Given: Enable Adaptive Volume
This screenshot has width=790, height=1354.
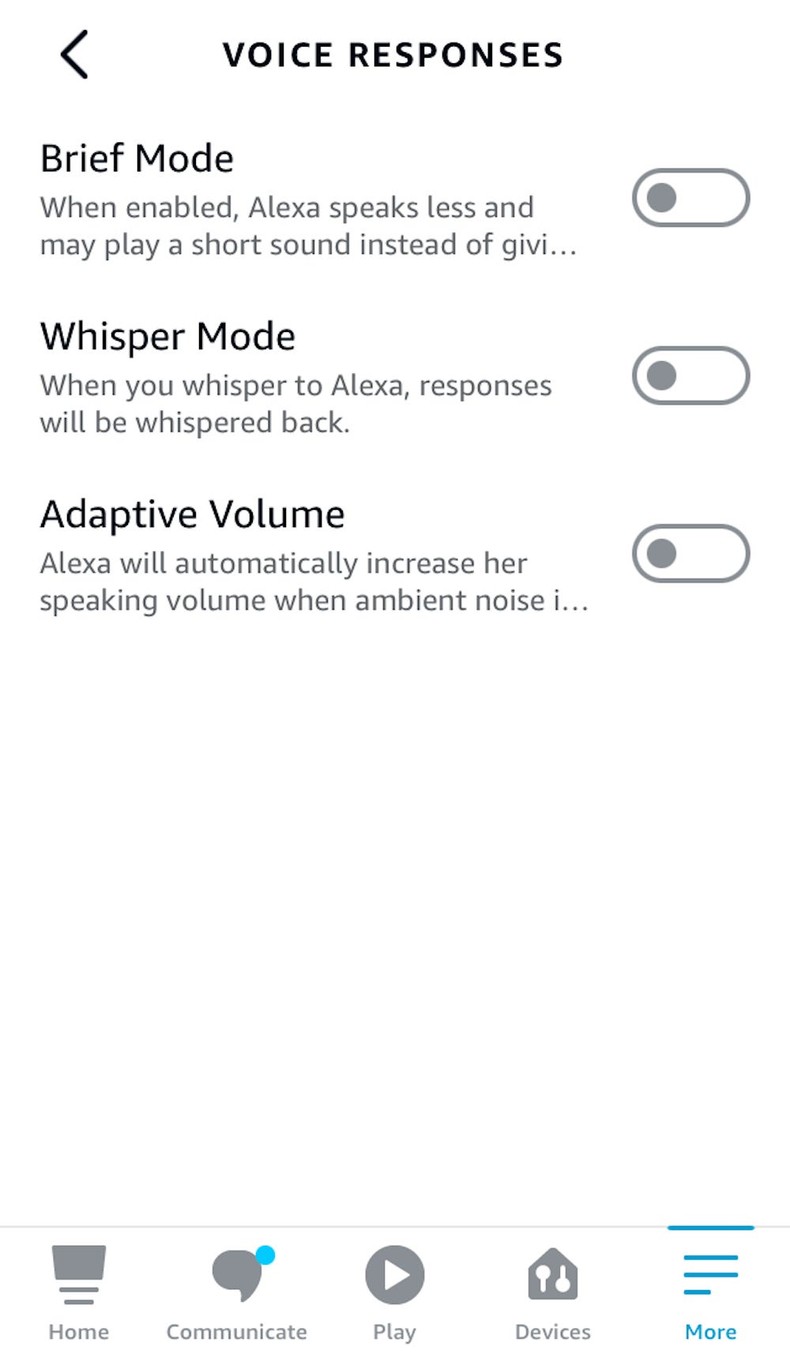Looking at the screenshot, I should pyautogui.click(x=691, y=553).
